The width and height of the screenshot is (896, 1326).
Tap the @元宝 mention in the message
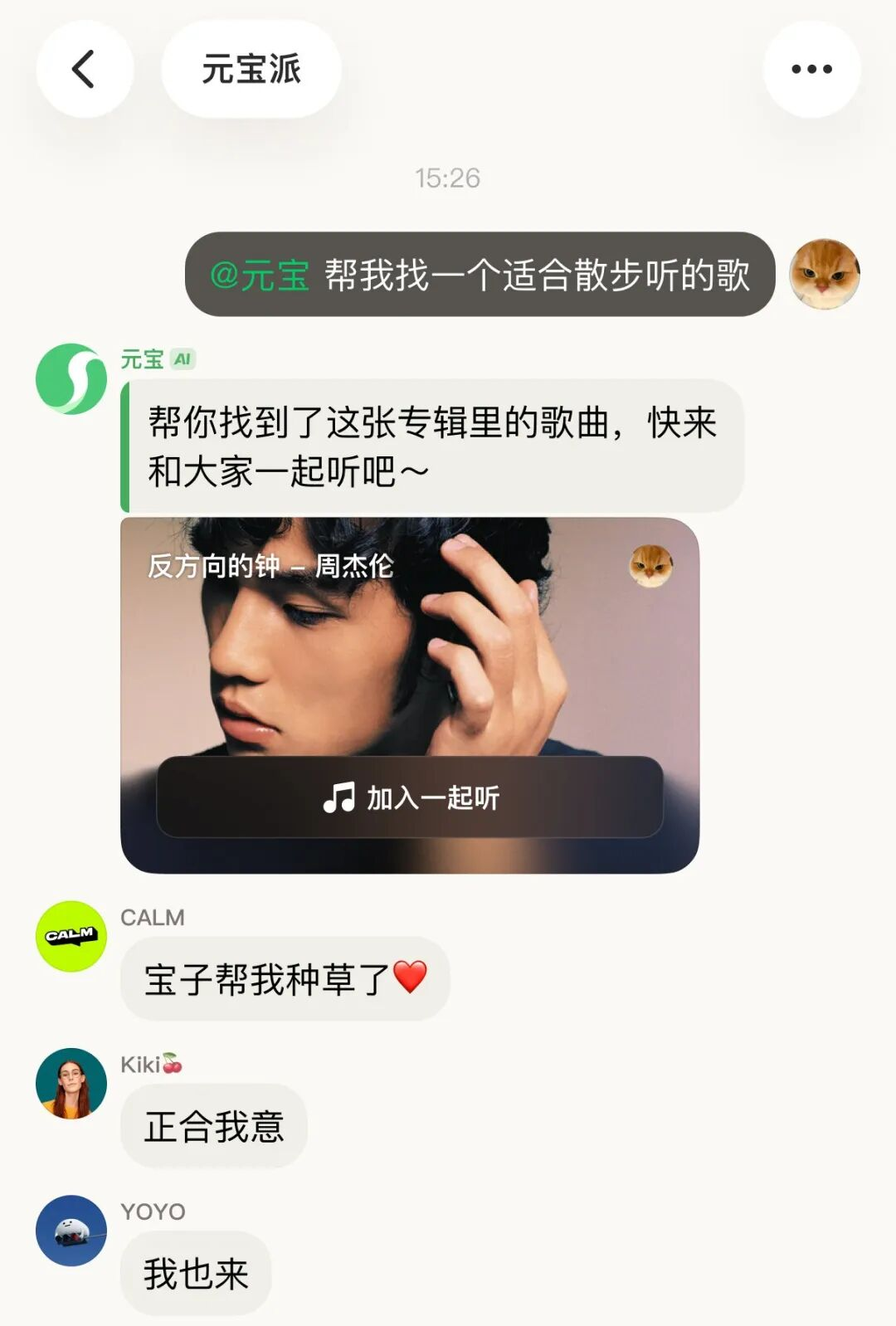point(260,275)
